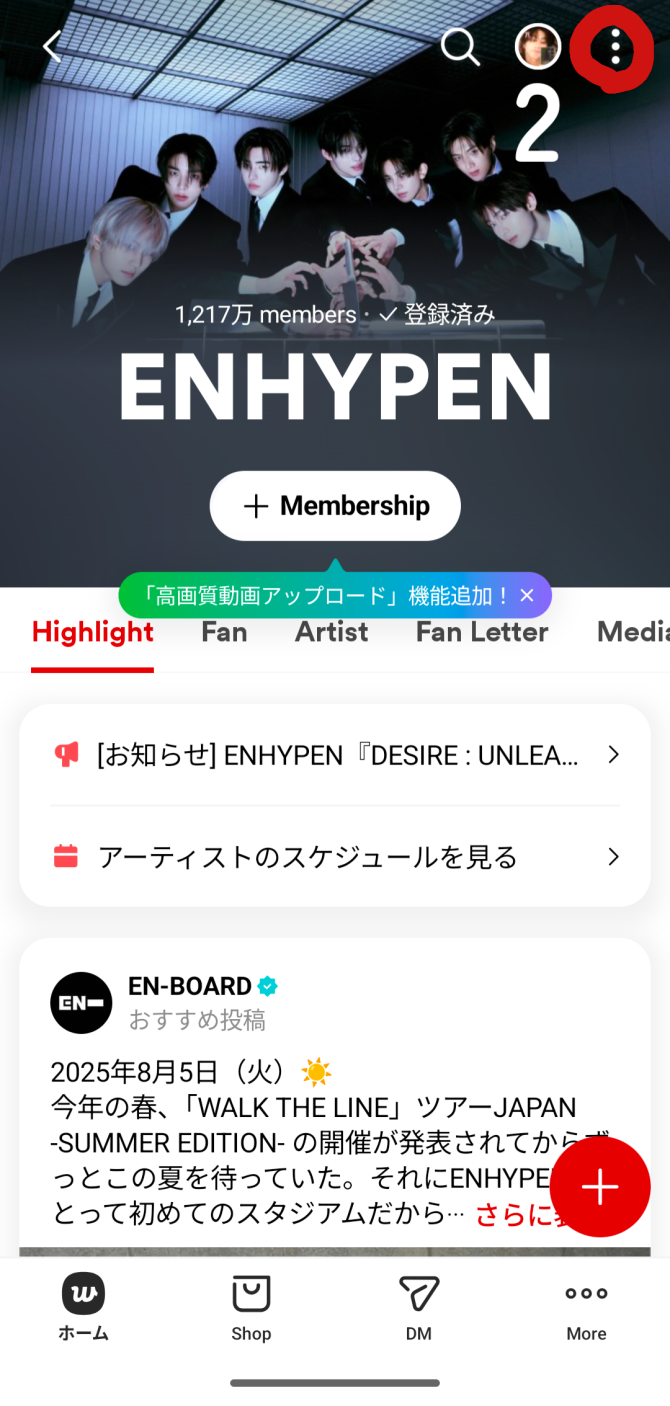Go back using the top-left arrow
Screen dimensions: 670x1406
[52, 46]
